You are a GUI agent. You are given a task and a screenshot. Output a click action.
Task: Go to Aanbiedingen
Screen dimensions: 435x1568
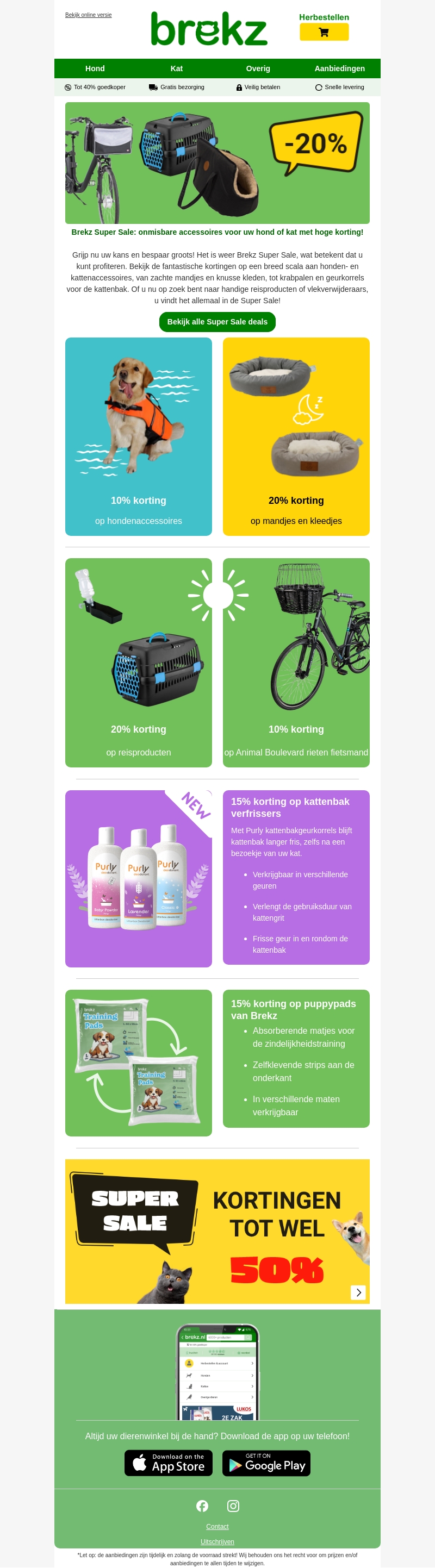339,69
